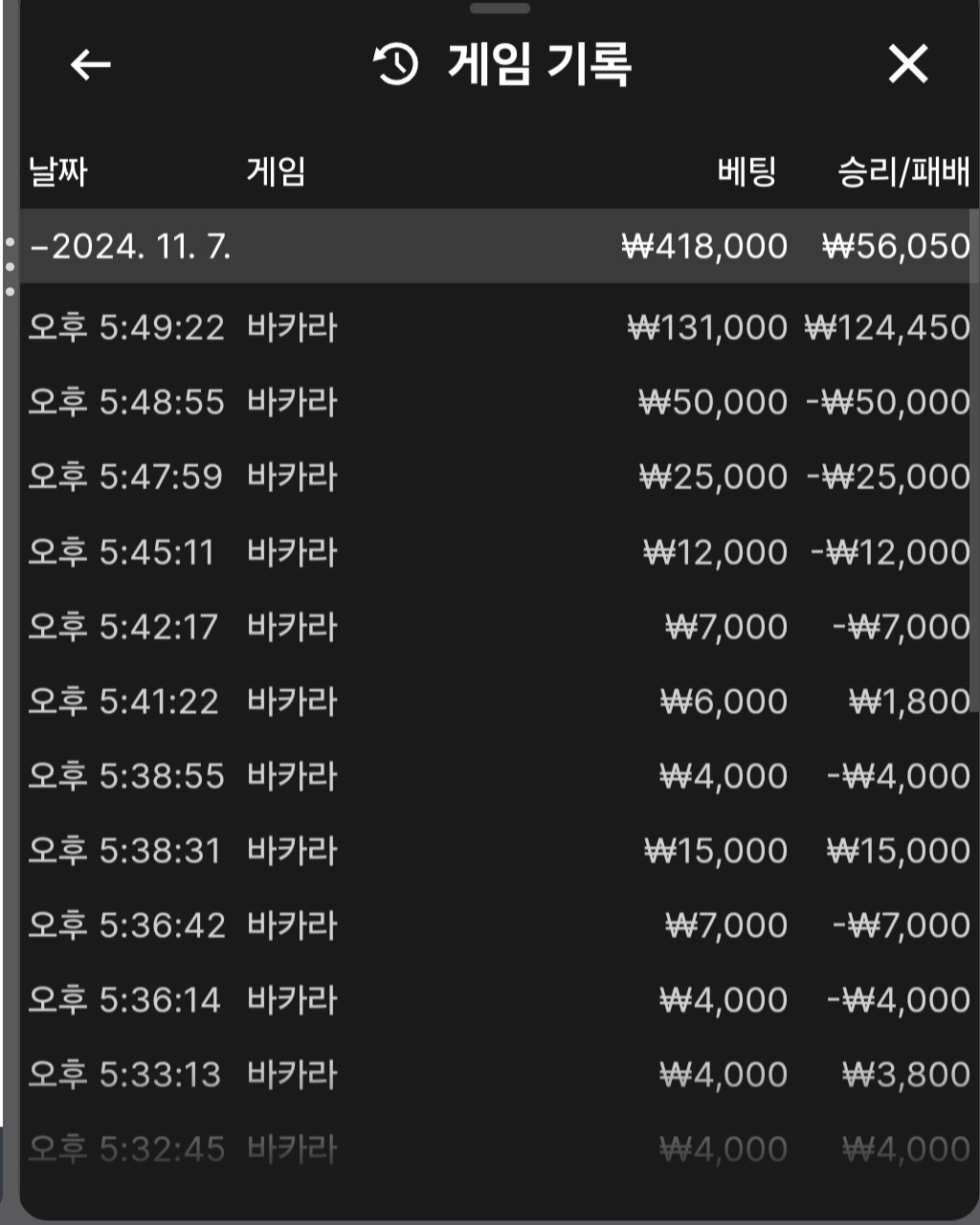980x1225 pixels.
Task: Open the 5:47:59 baccarat record
Action: point(498,477)
